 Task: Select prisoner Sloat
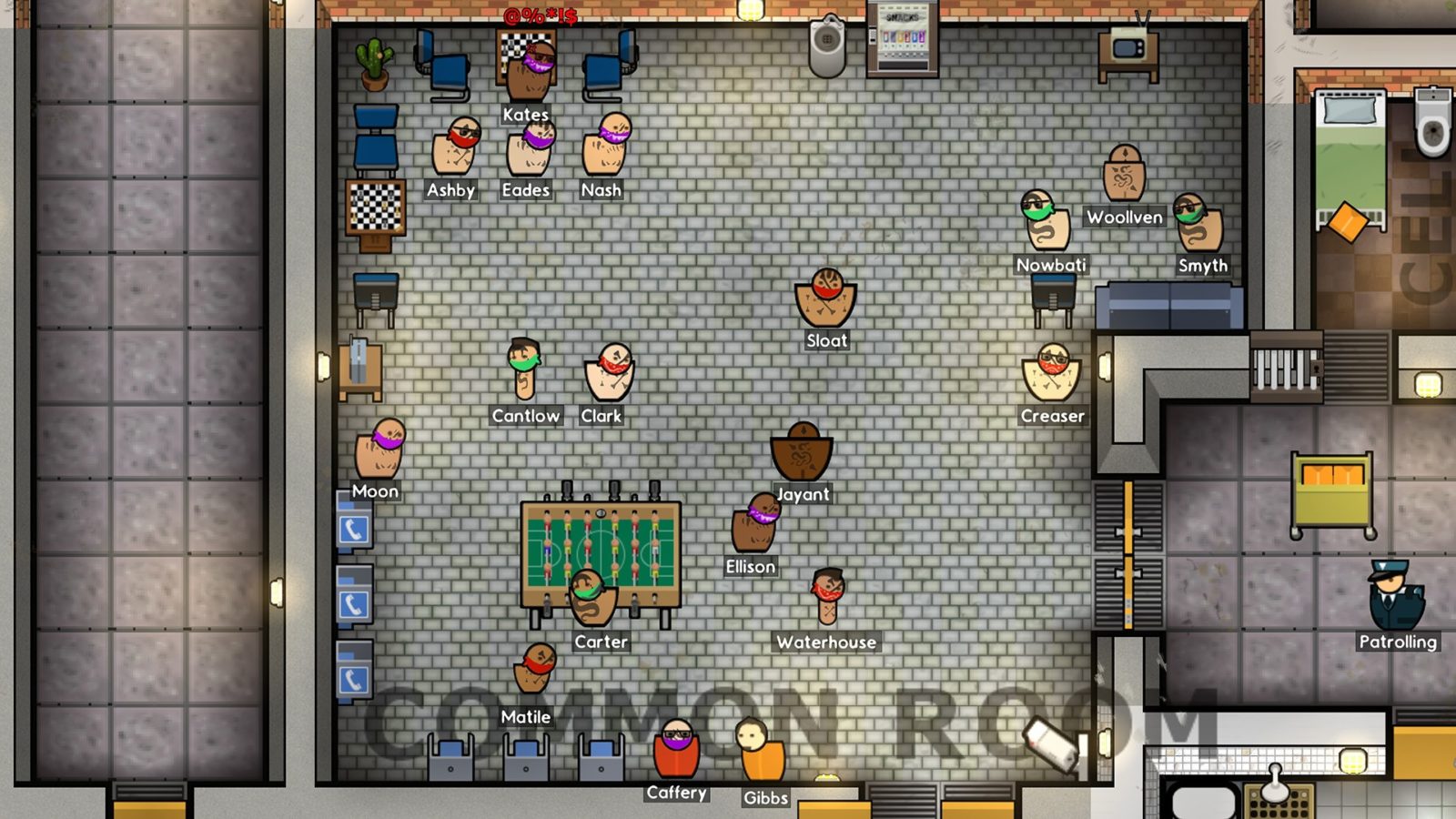(x=826, y=298)
